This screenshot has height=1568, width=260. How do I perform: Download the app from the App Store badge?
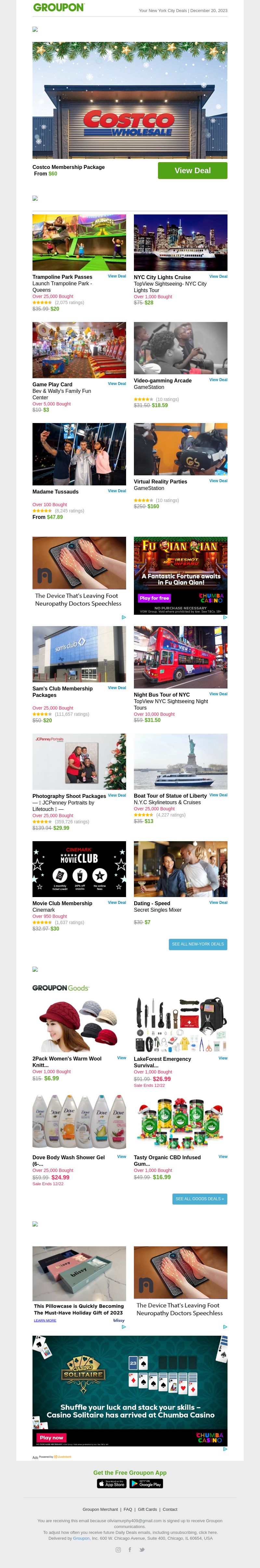111,1484
